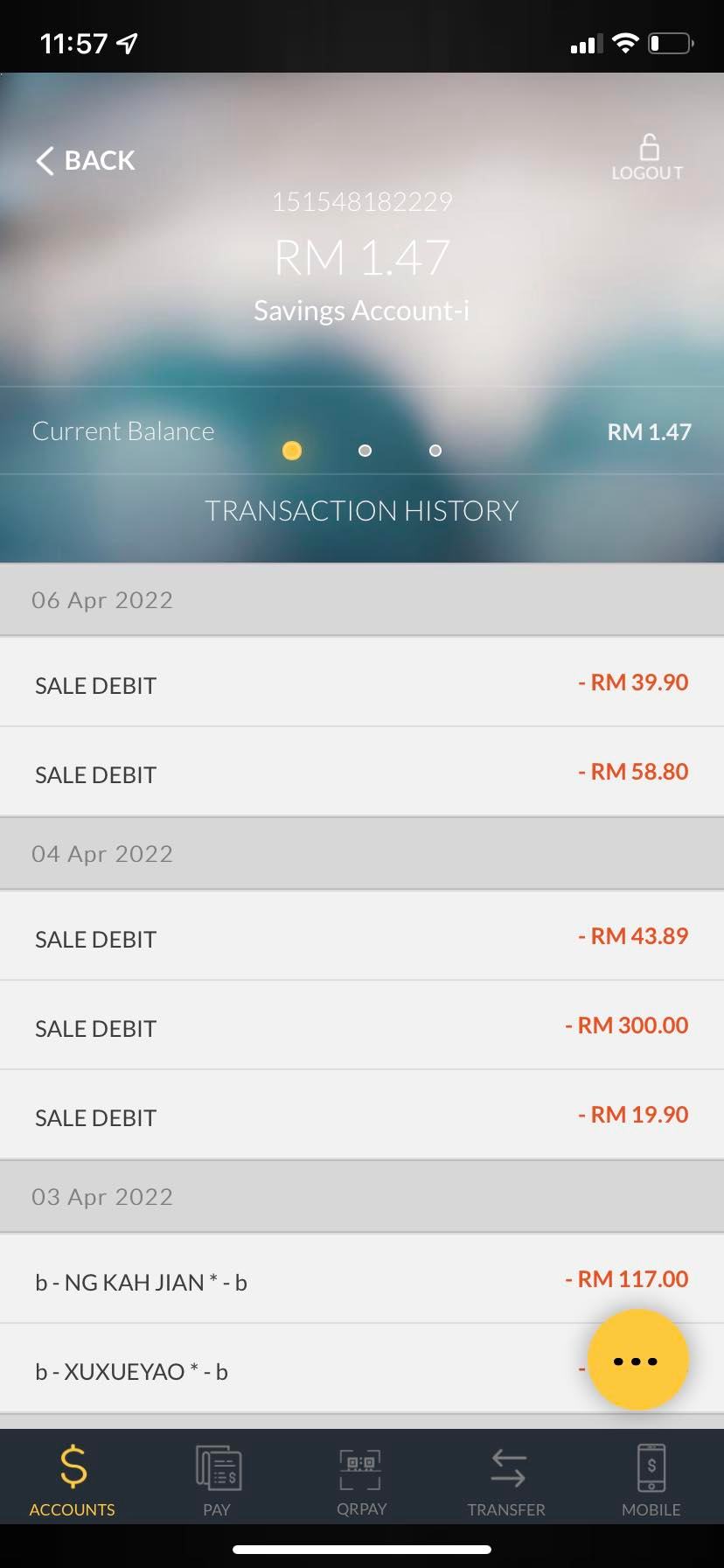Open the RM 58.80 sale debit transaction
This screenshot has height=1568, width=724.
362,772
